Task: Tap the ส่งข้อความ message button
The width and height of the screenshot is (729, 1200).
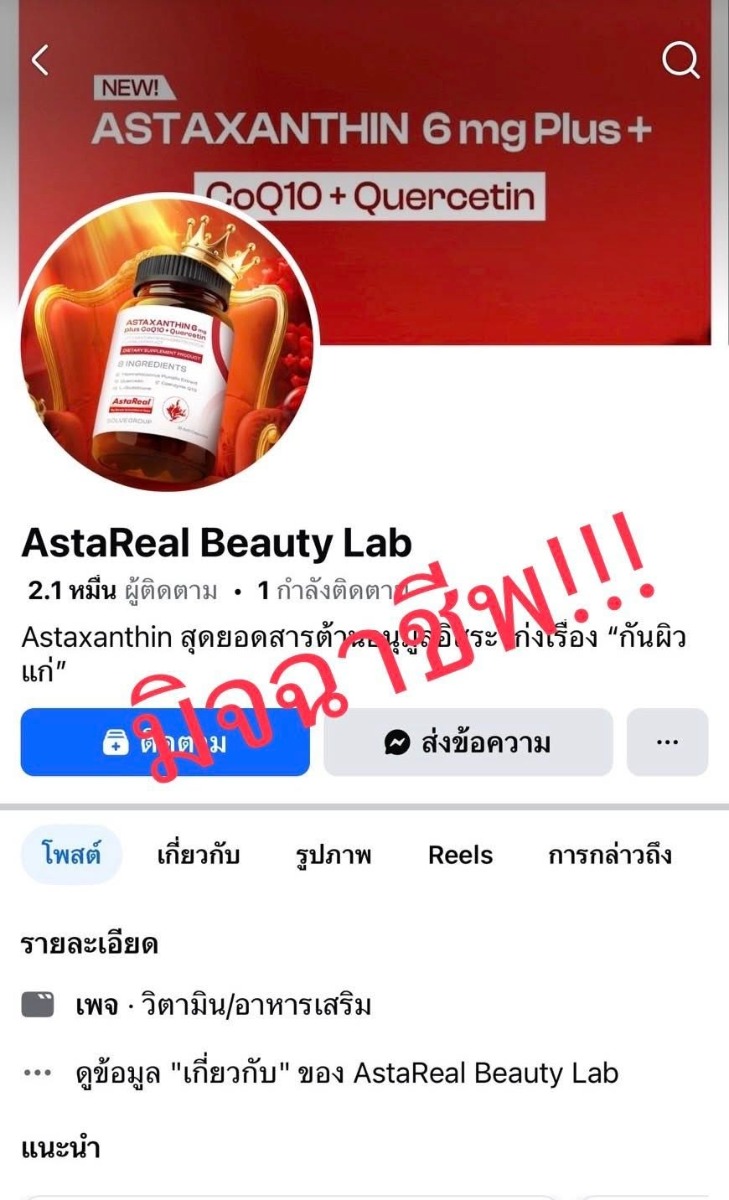Action: click(x=467, y=742)
